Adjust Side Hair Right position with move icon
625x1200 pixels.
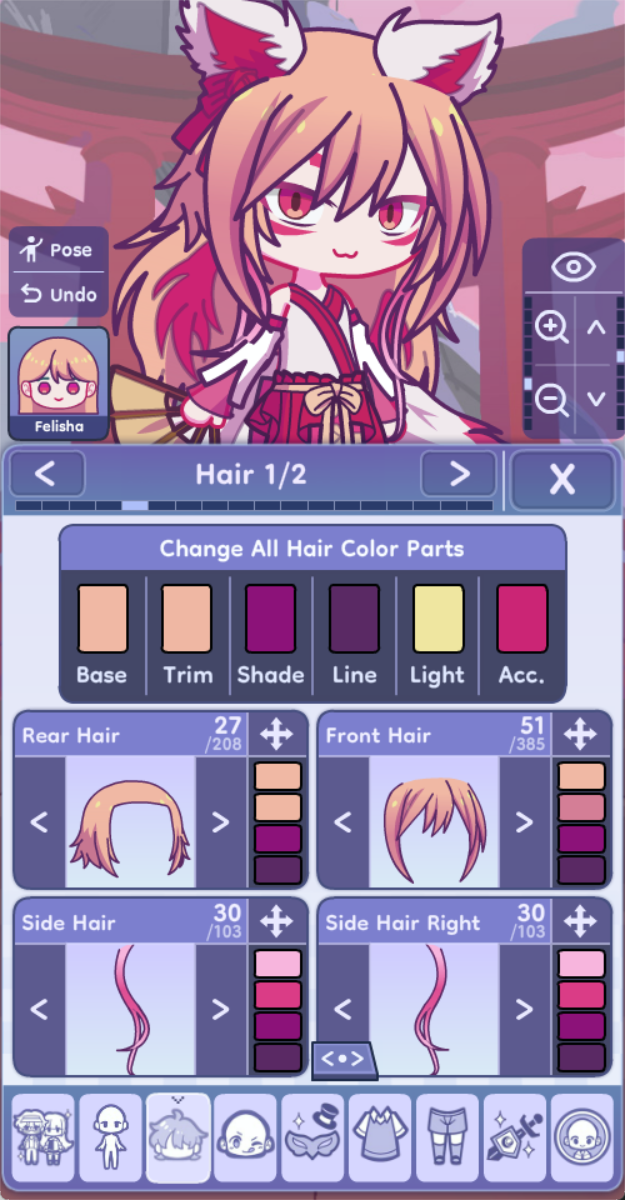[x=580, y=922]
